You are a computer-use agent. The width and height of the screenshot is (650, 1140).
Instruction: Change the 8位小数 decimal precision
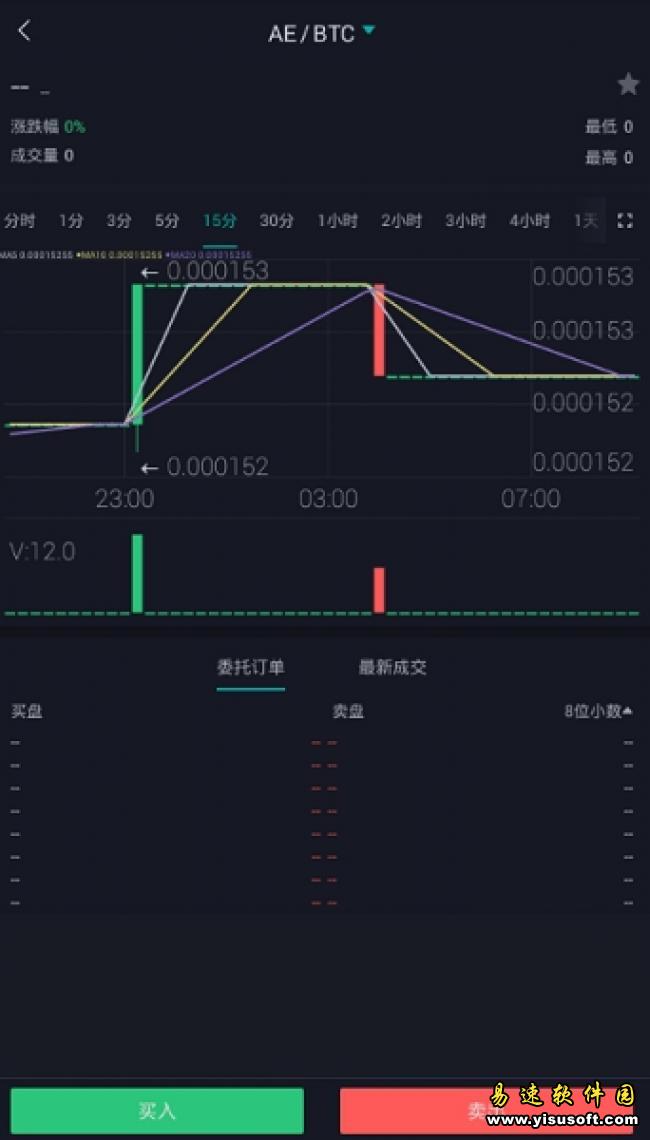[x=598, y=712]
